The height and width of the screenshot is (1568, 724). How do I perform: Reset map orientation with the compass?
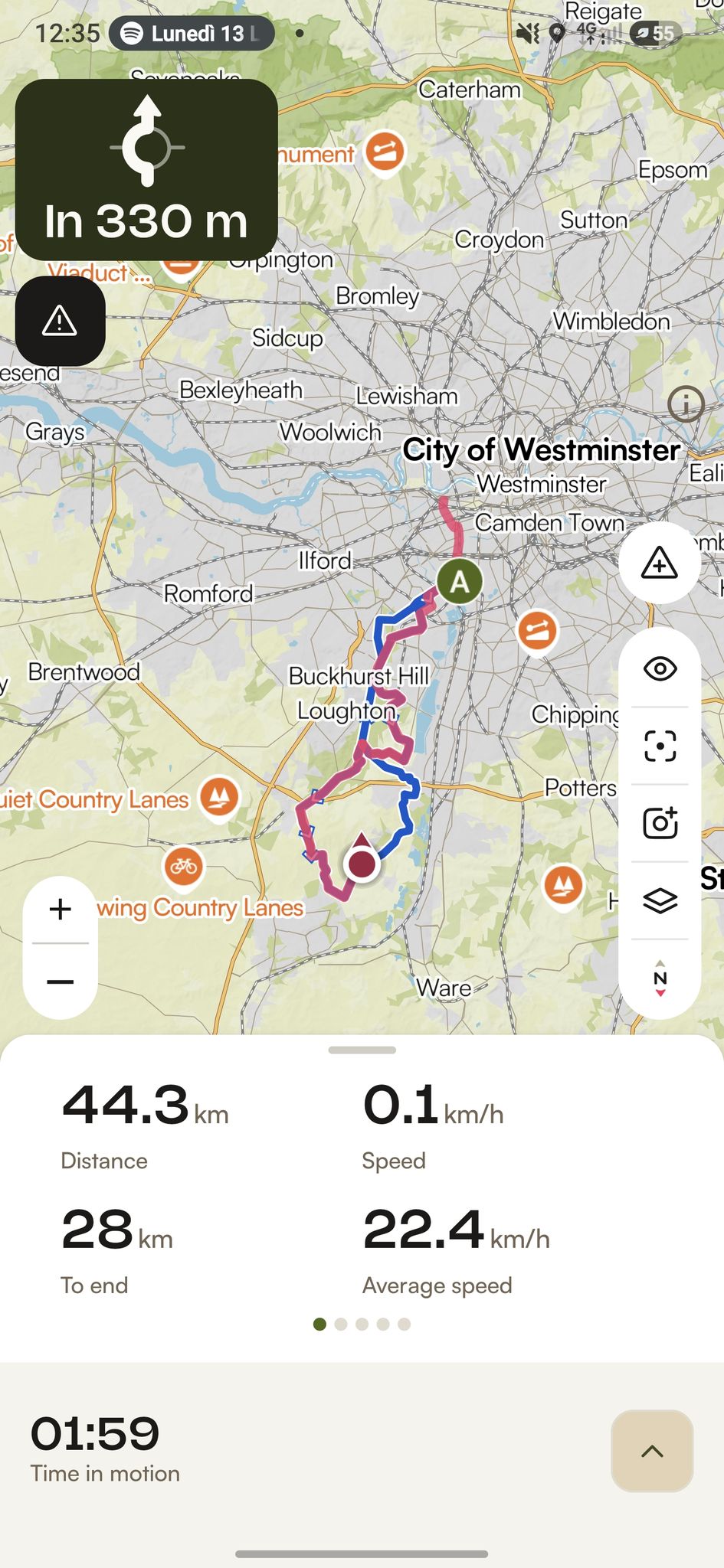[660, 978]
